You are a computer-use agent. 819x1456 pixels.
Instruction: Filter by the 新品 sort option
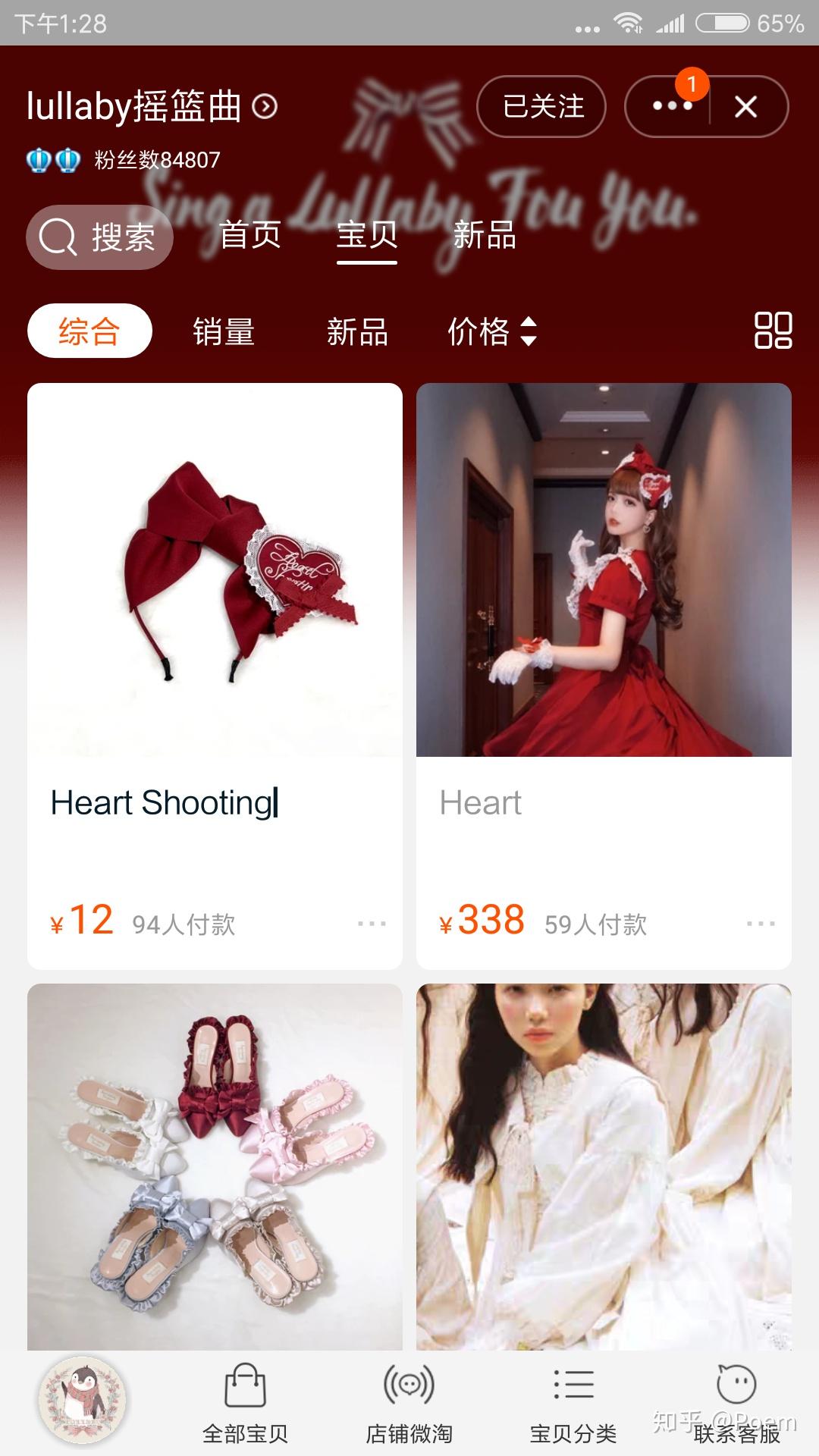pyautogui.click(x=357, y=331)
